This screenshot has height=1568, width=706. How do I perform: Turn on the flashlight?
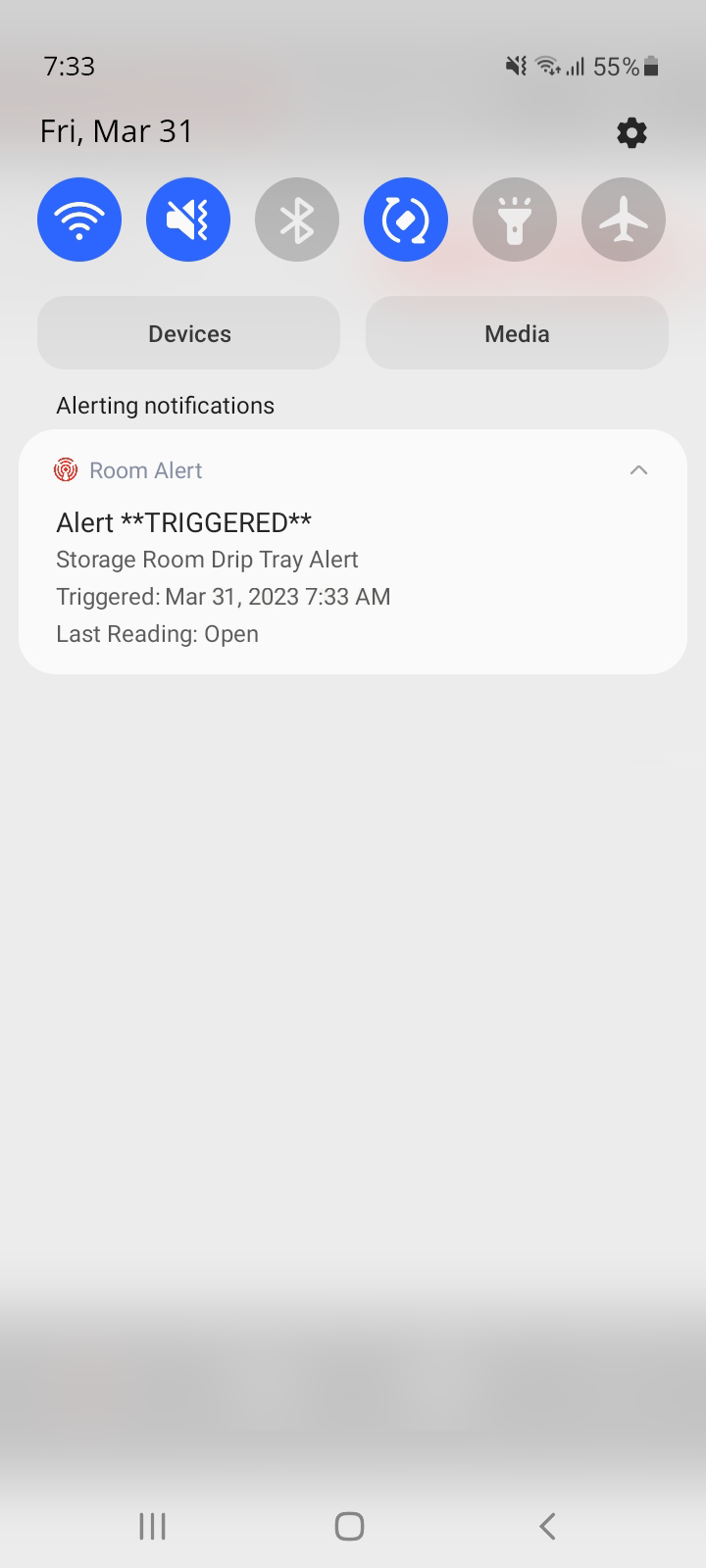tap(515, 220)
